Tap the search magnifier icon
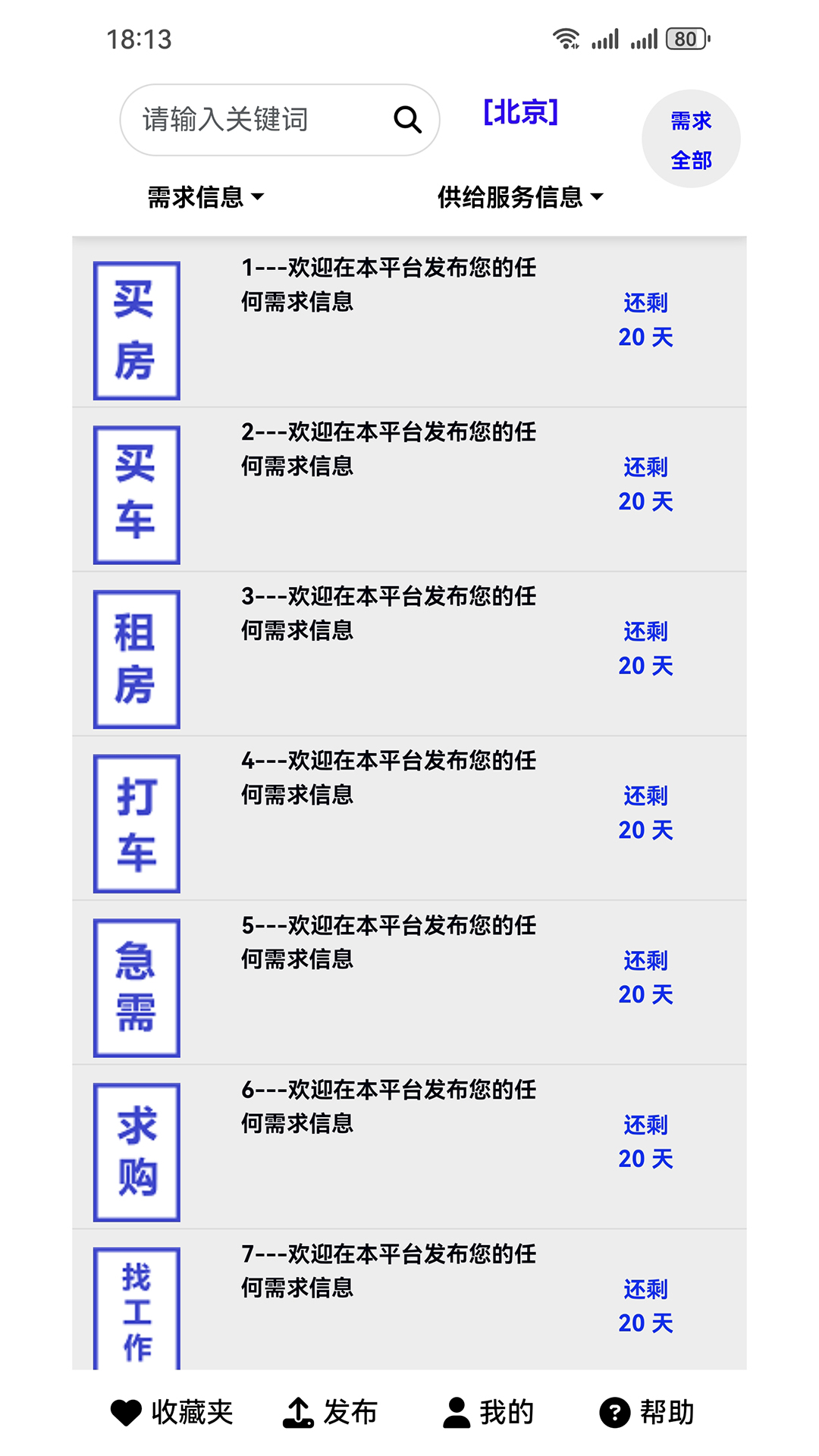This screenshot has height=1456, width=819. point(408,119)
